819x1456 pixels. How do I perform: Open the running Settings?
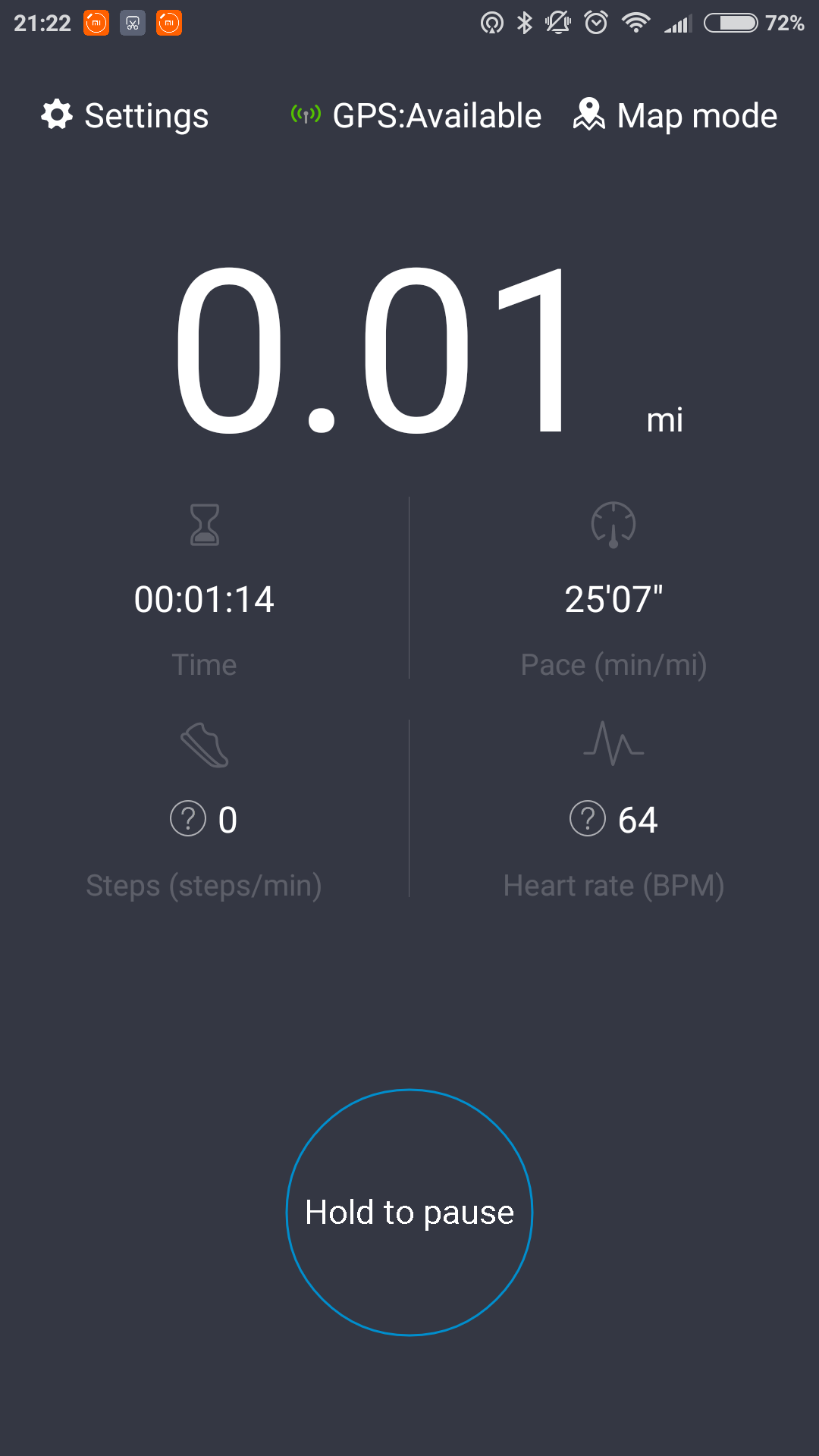(125, 116)
